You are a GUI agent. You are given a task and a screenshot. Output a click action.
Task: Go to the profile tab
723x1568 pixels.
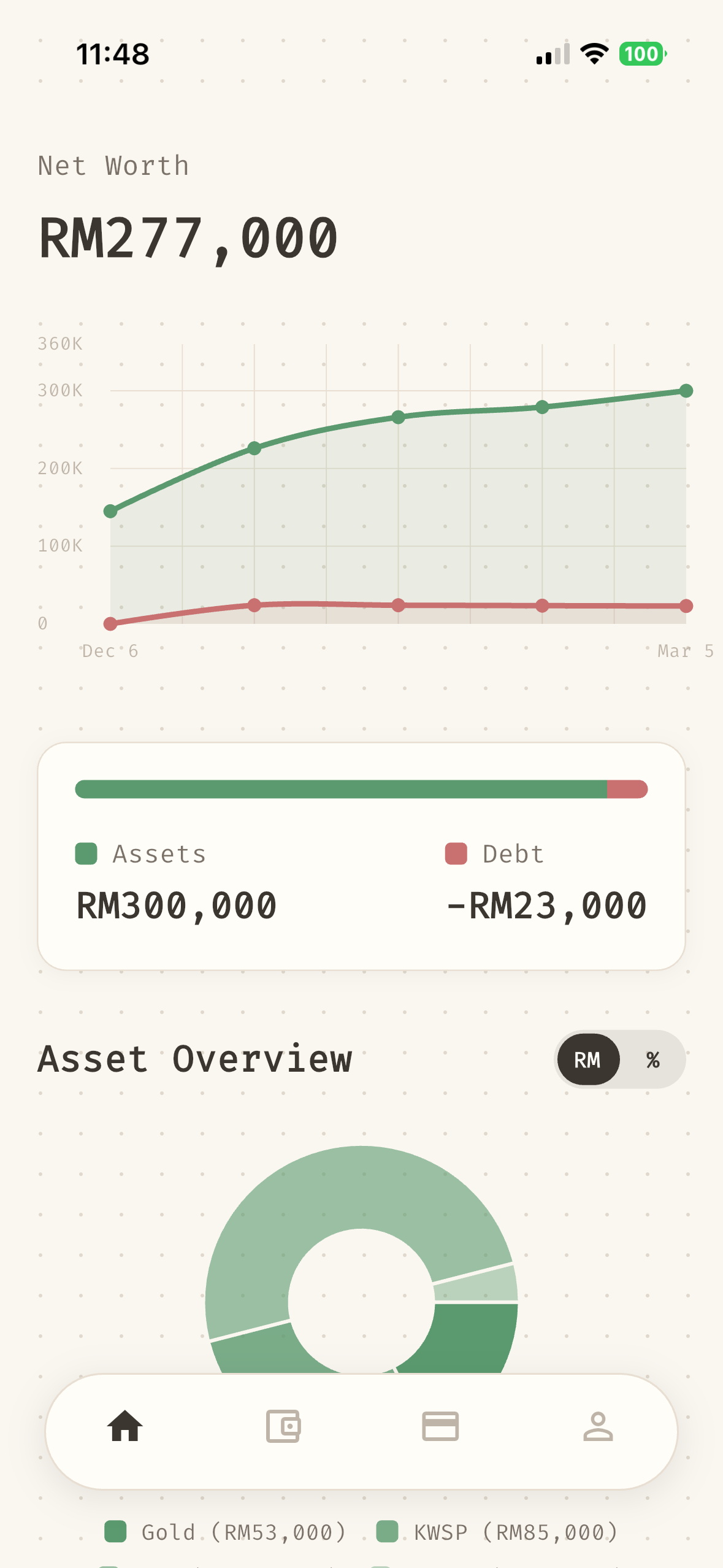point(598,1426)
